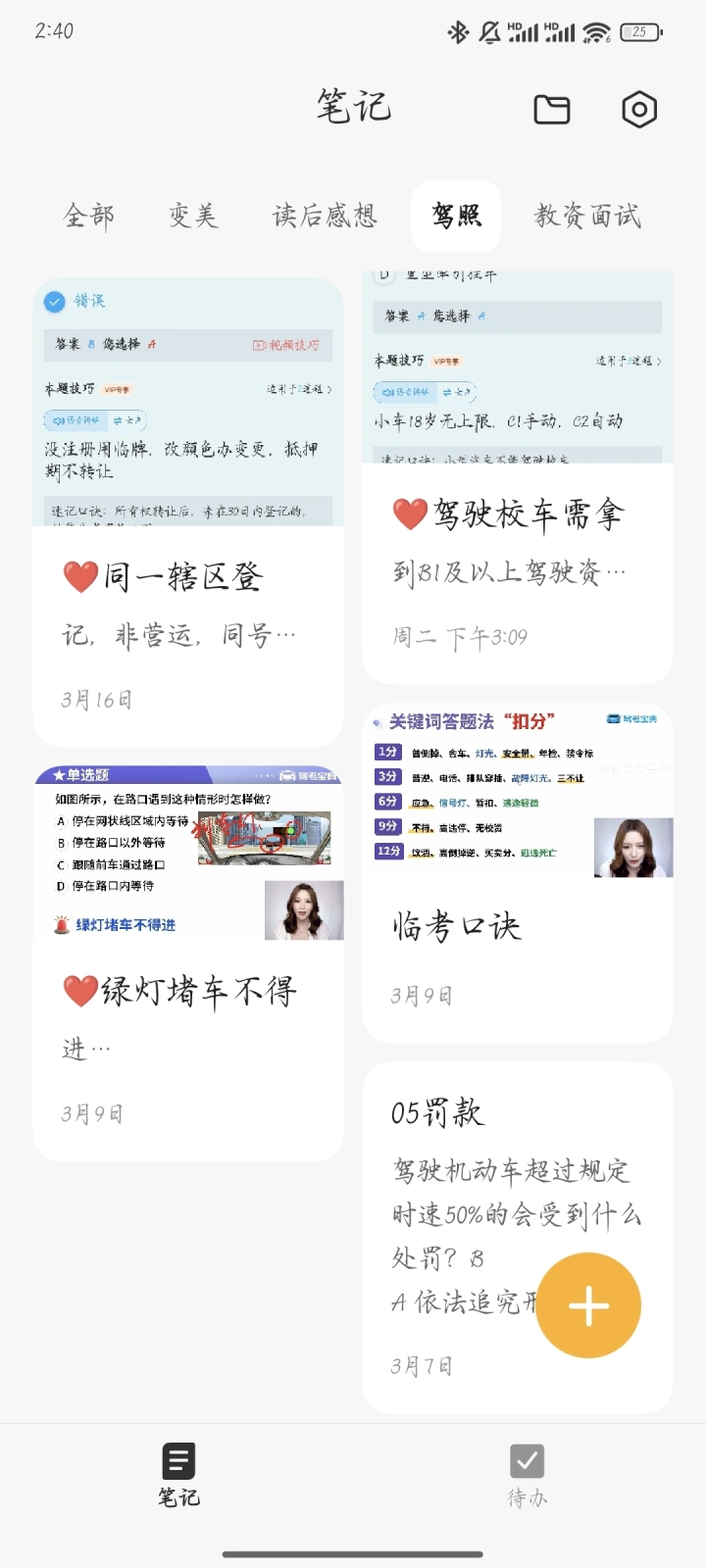Open notes settings hexagon icon

click(x=639, y=109)
